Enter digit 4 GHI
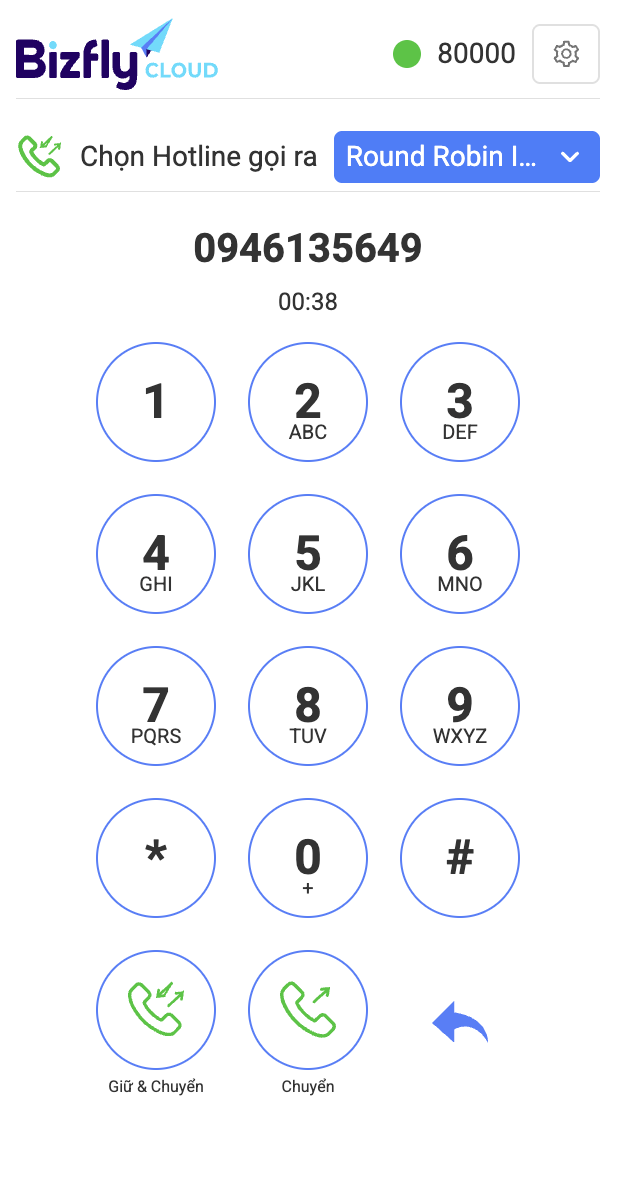624x1190 pixels. (x=156, y=554)
